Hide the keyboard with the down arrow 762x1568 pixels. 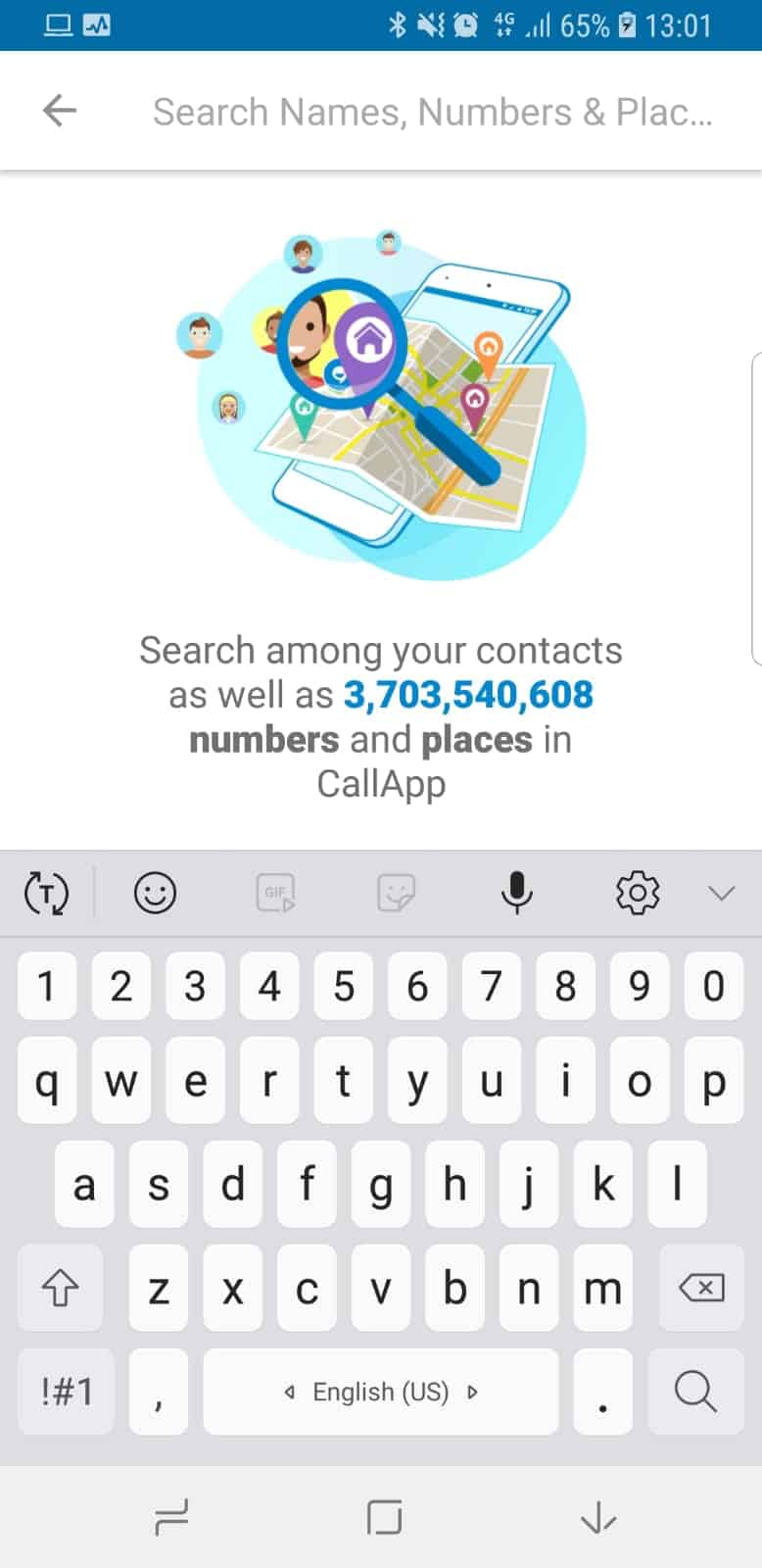point(597,1518)
